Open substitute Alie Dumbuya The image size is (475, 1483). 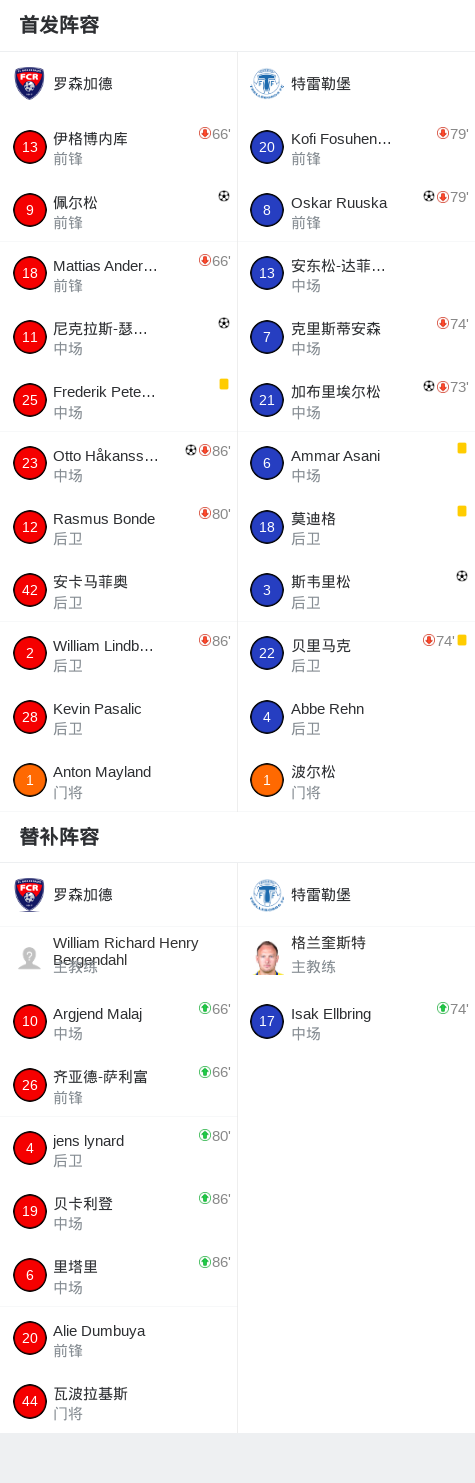coord(118,1338)
